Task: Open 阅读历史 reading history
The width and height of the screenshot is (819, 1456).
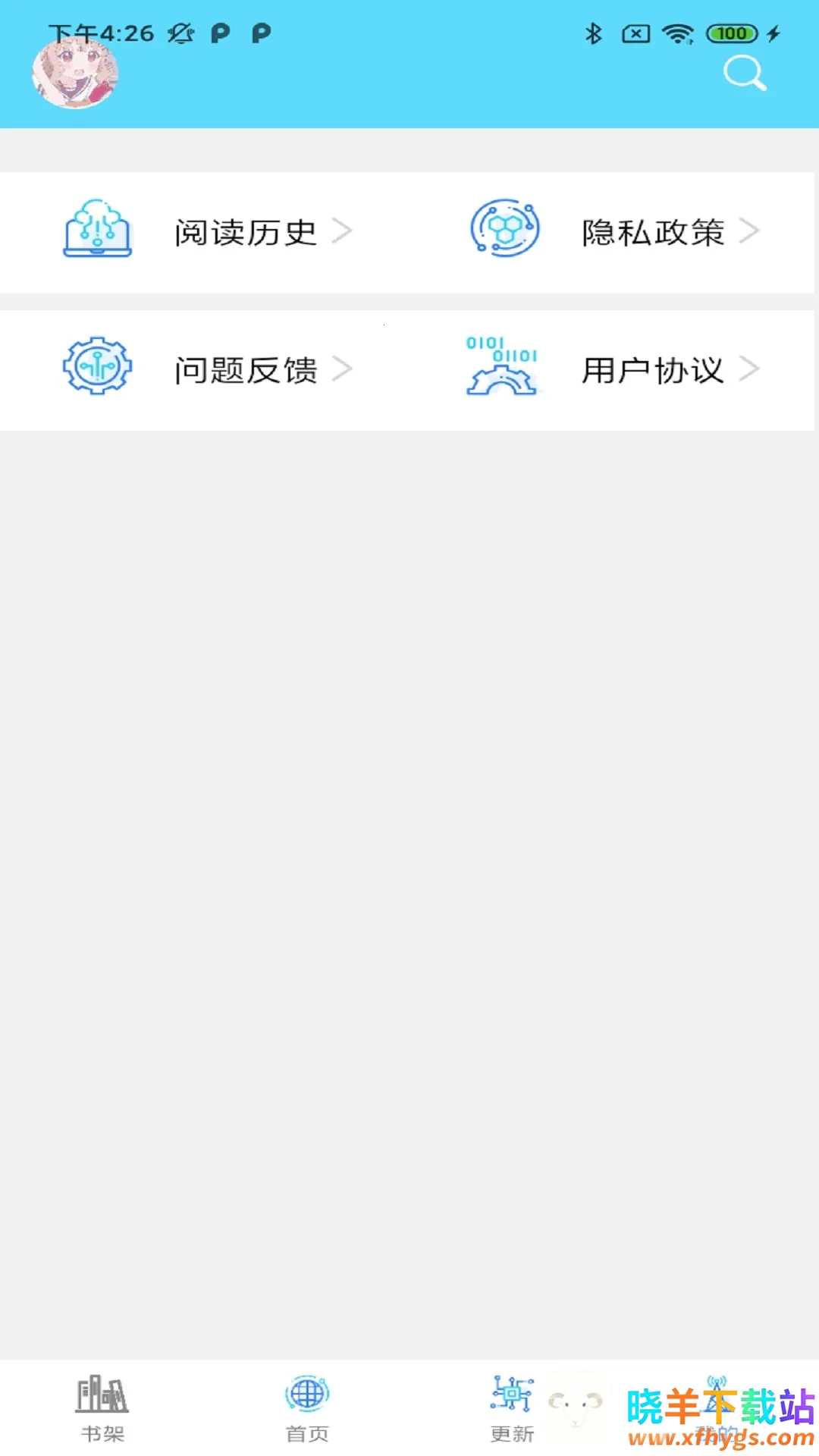Action: tap(245, 232)
